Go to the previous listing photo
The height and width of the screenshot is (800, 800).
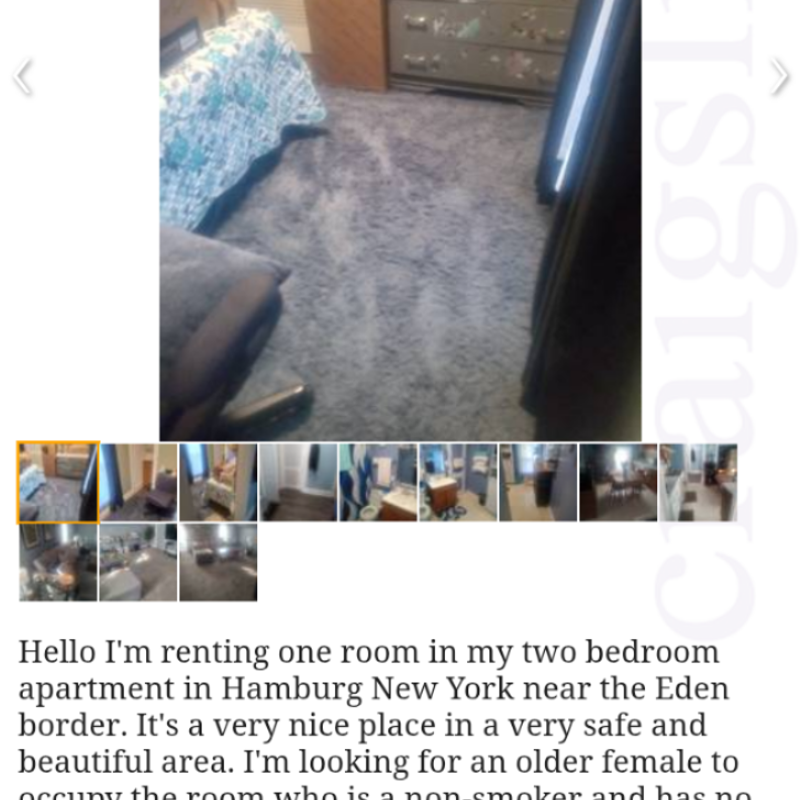click(23, 77)
